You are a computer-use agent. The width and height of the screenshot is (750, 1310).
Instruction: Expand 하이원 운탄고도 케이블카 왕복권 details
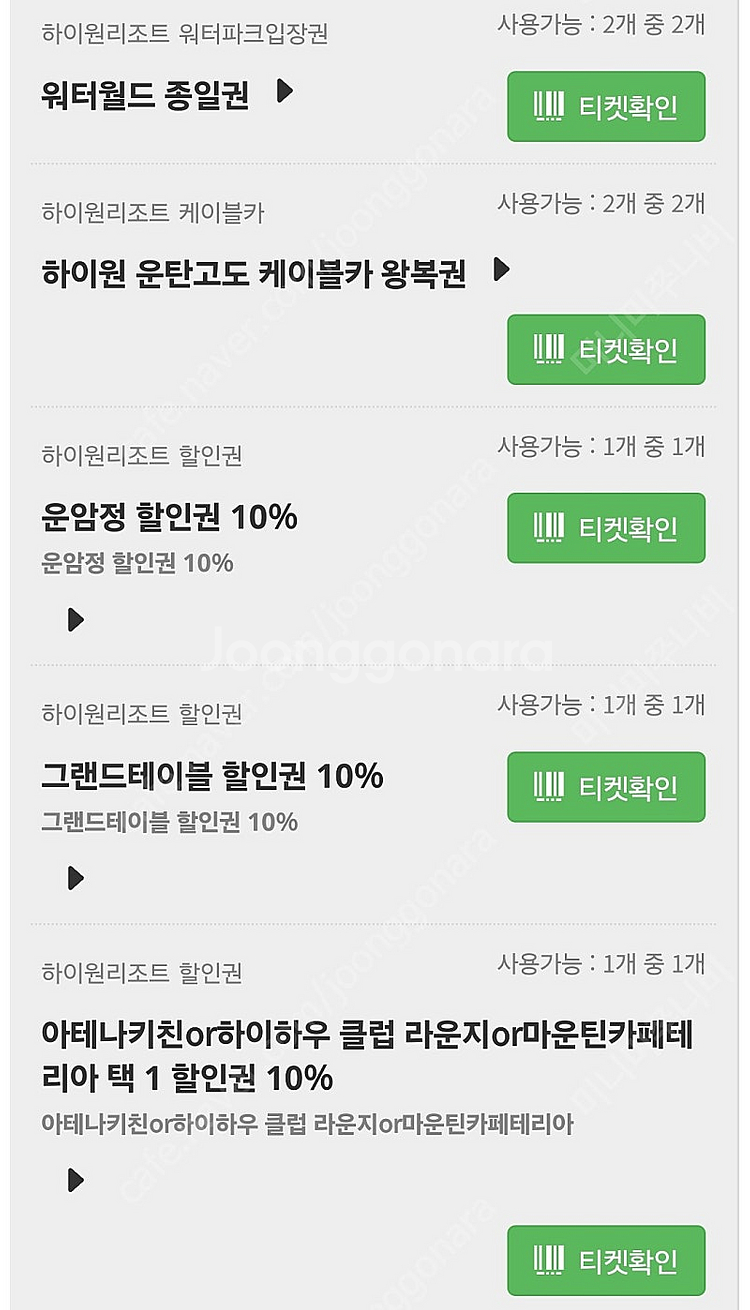click(502, 269)
